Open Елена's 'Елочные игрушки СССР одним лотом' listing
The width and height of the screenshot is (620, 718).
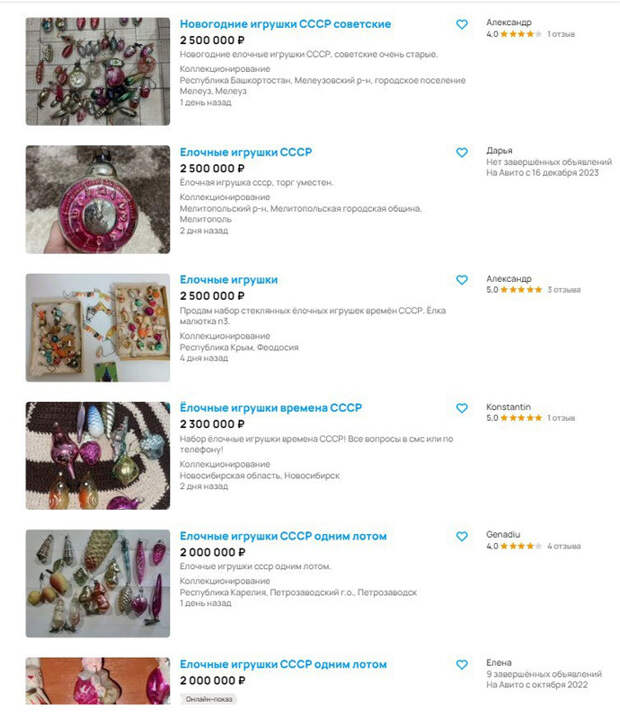(x=282, y=664)
